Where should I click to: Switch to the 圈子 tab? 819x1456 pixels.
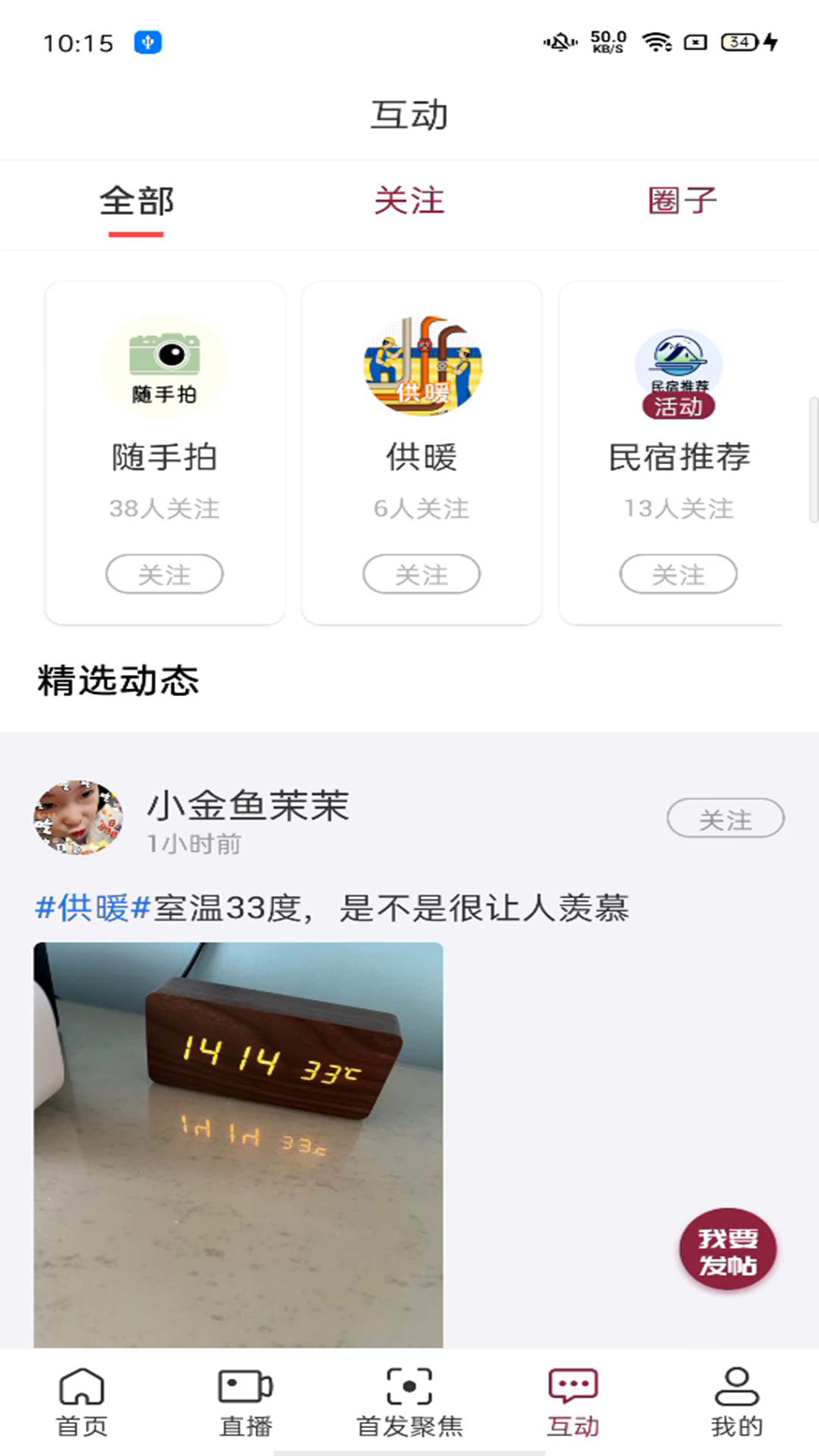(682, 201)
